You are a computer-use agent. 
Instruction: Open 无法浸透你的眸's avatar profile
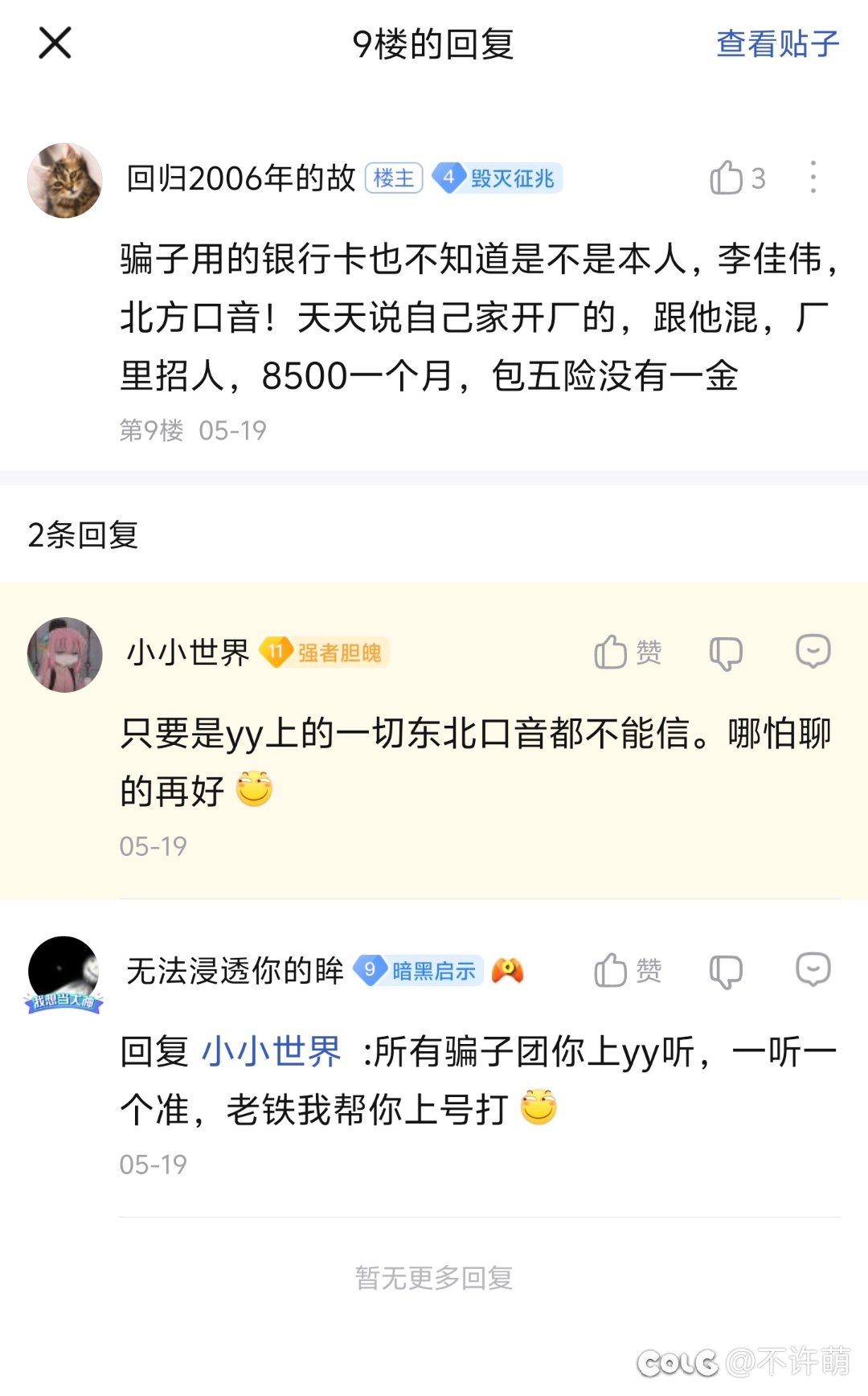(65, 974)
